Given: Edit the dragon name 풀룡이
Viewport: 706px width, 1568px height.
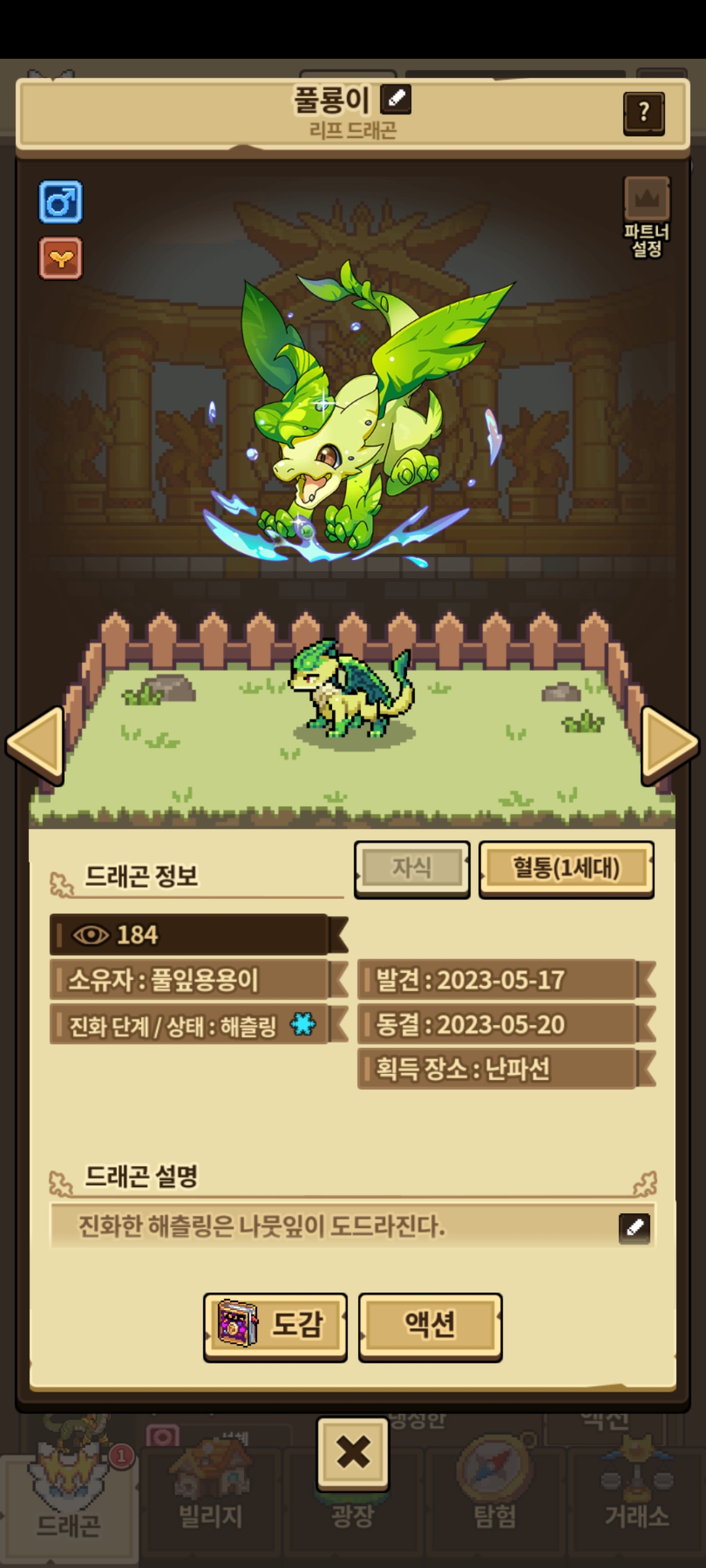Looking at the screenshot, I should point(395,99).
